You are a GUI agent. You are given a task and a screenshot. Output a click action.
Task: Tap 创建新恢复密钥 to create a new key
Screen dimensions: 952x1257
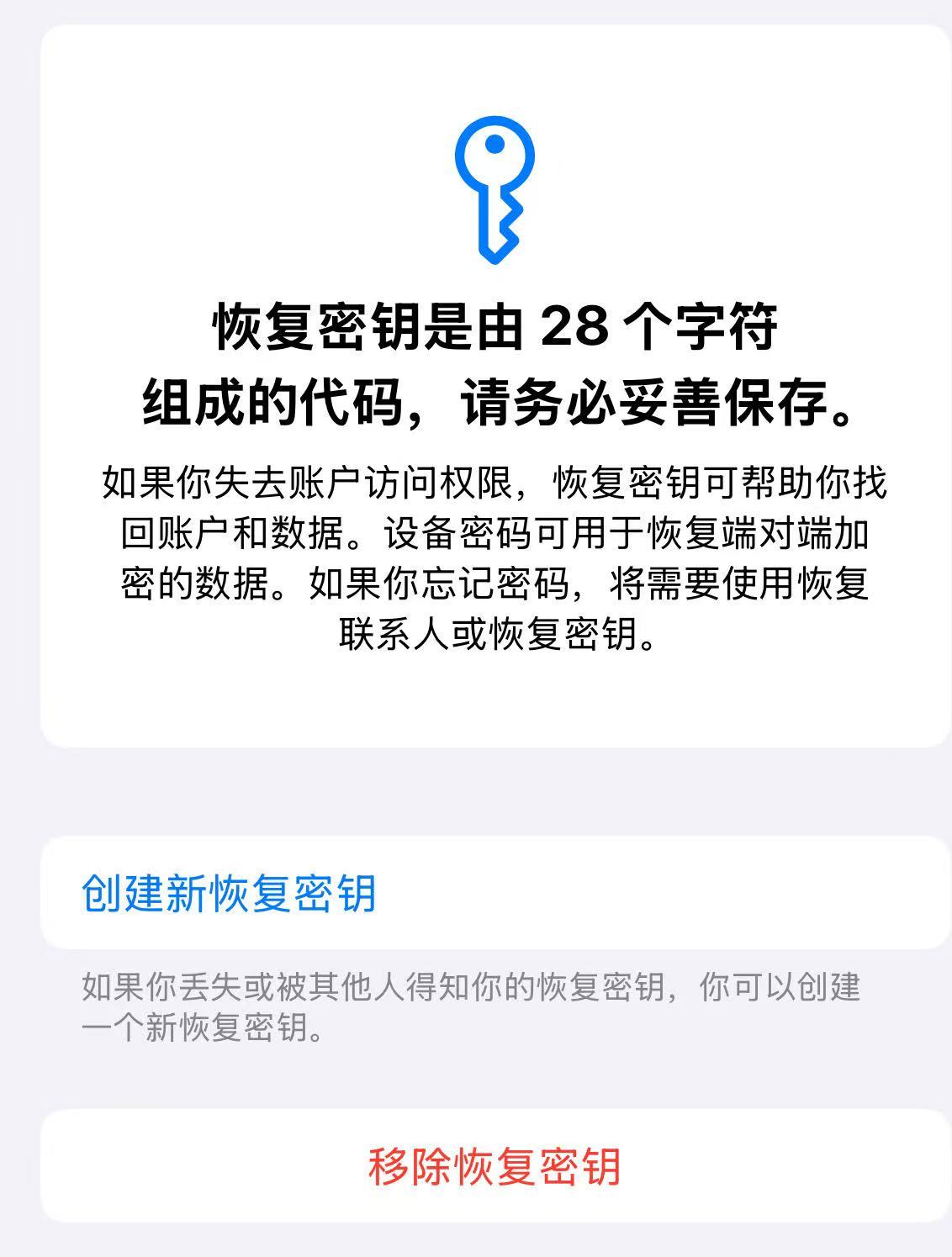pos(229,893)
